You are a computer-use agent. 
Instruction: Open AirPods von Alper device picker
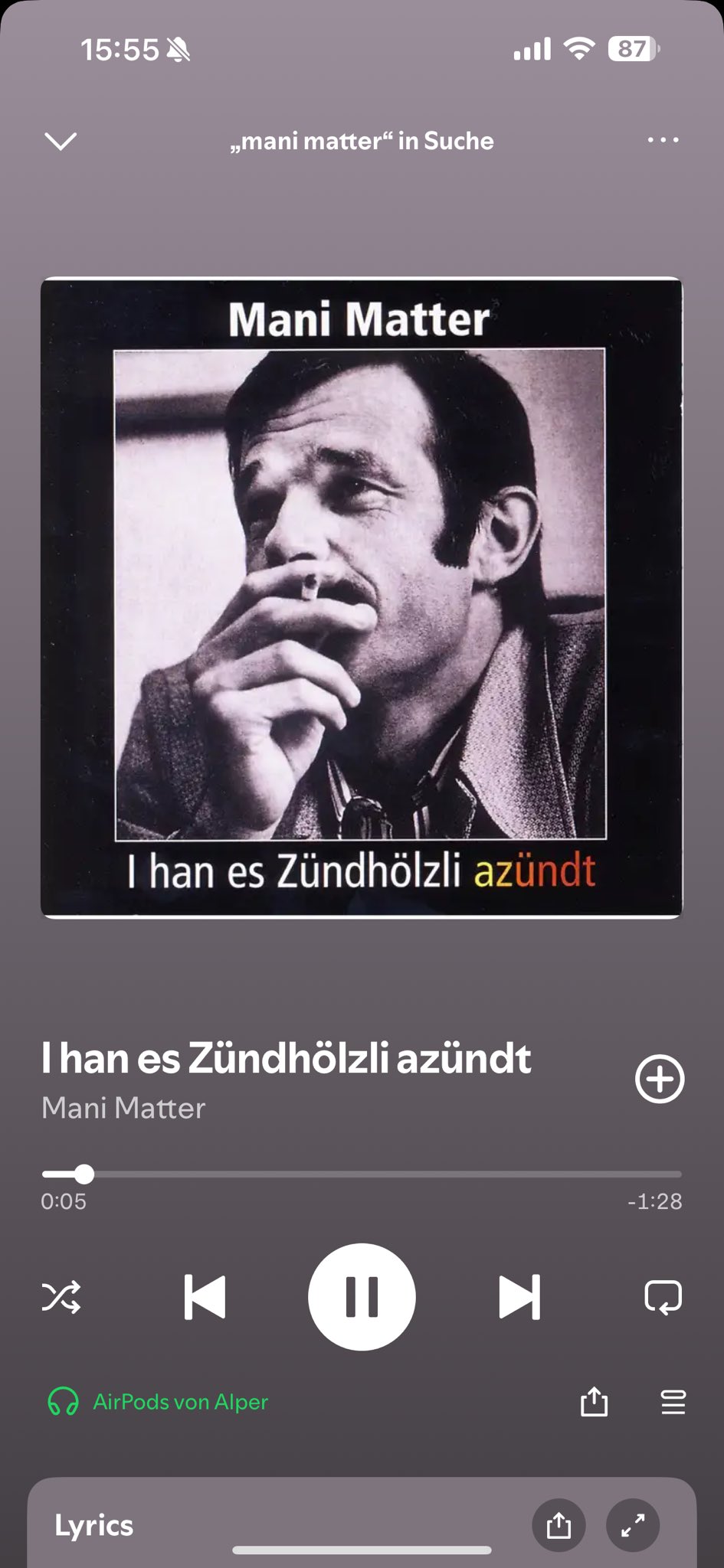coord(159,1402)
